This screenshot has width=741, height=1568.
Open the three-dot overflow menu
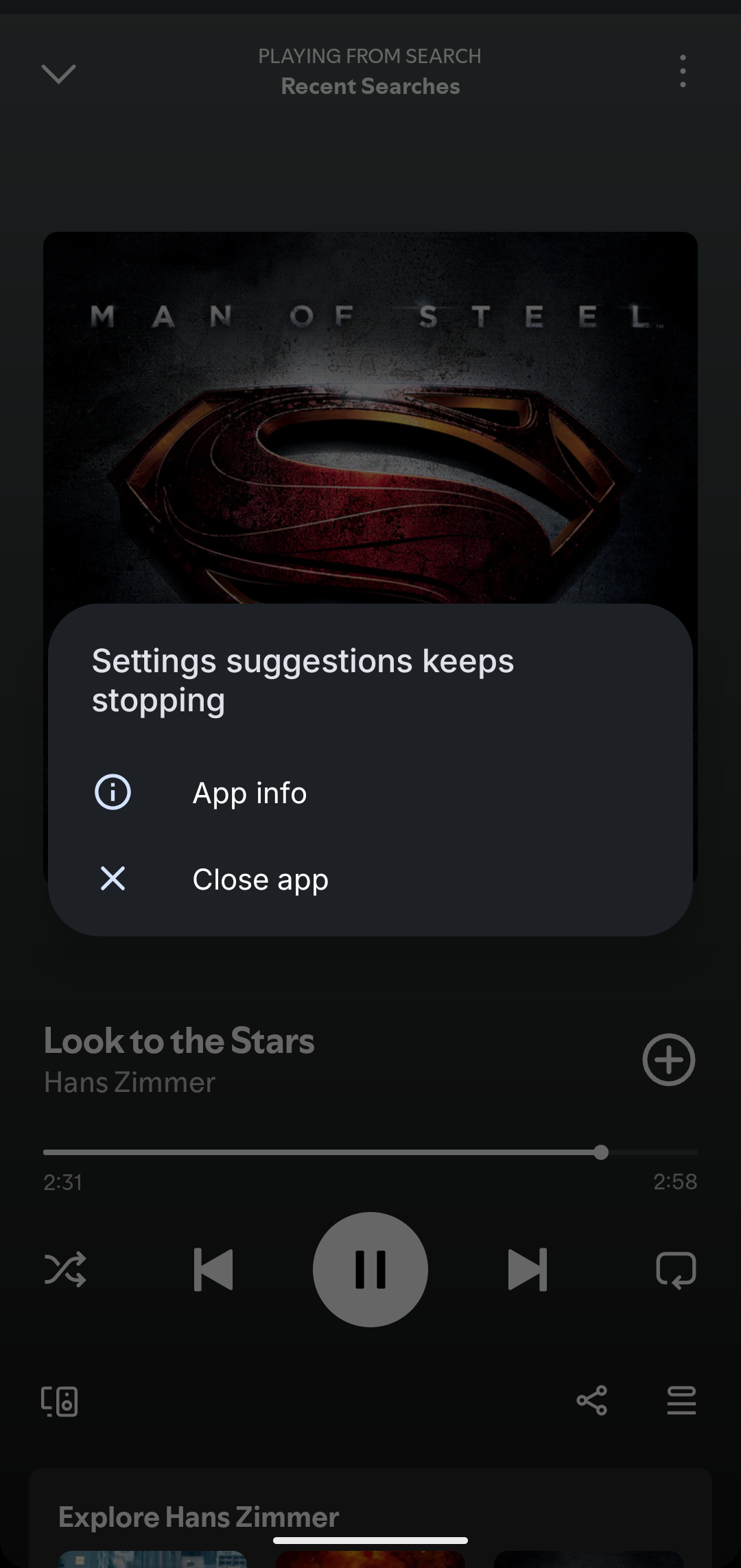pyautogui.click(x=682, y=71)
